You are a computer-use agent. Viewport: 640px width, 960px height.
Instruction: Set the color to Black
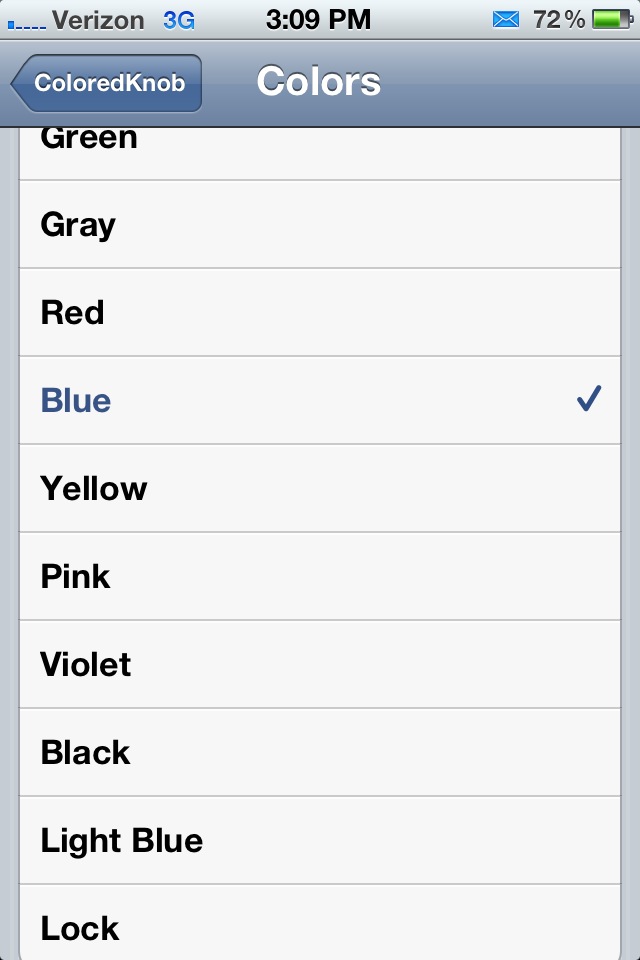click(320, 753)
